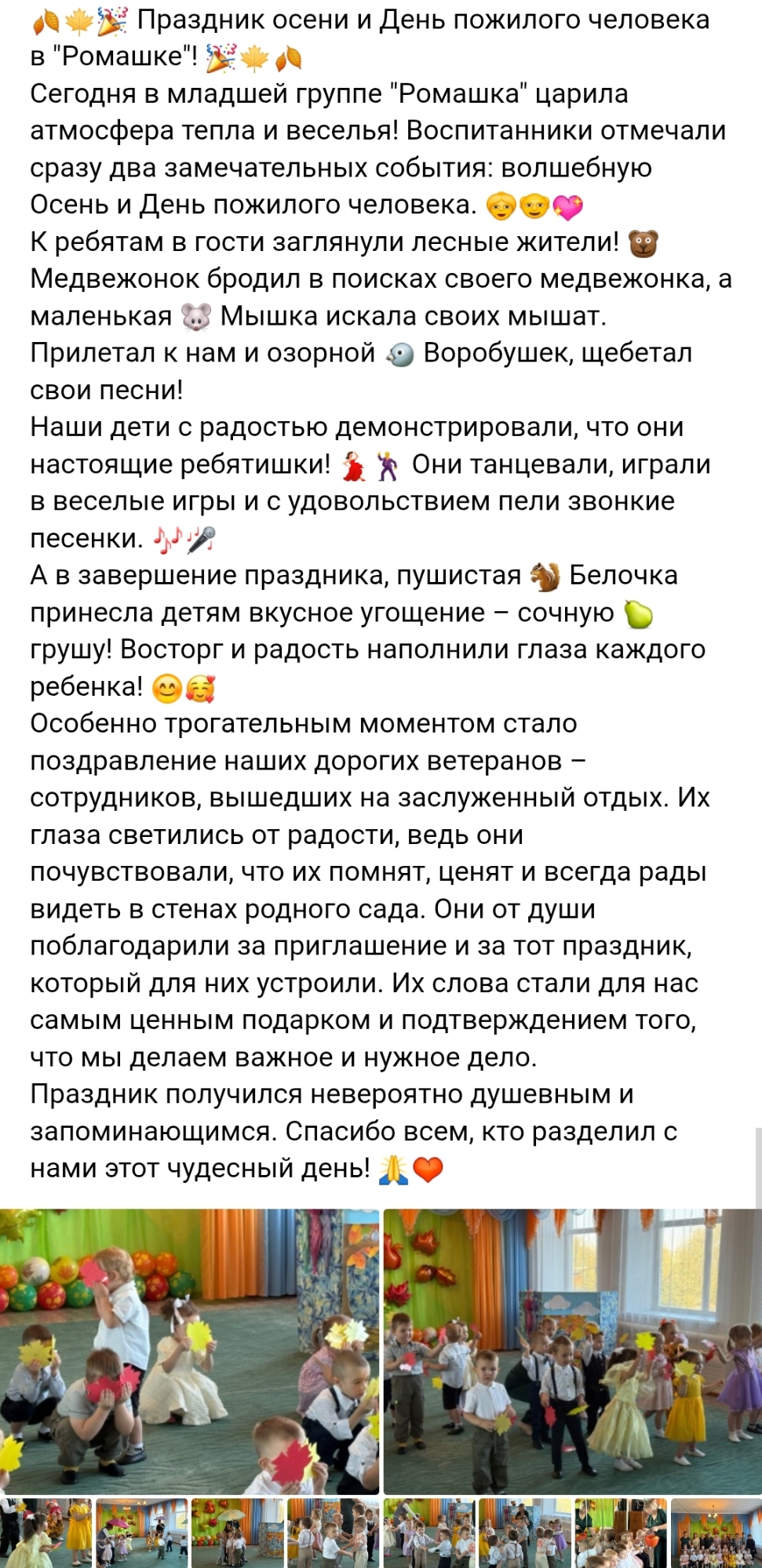762x1568 pixels.
Task: View the small photo with the pink umbrella
Action: tap(141, 1533)
